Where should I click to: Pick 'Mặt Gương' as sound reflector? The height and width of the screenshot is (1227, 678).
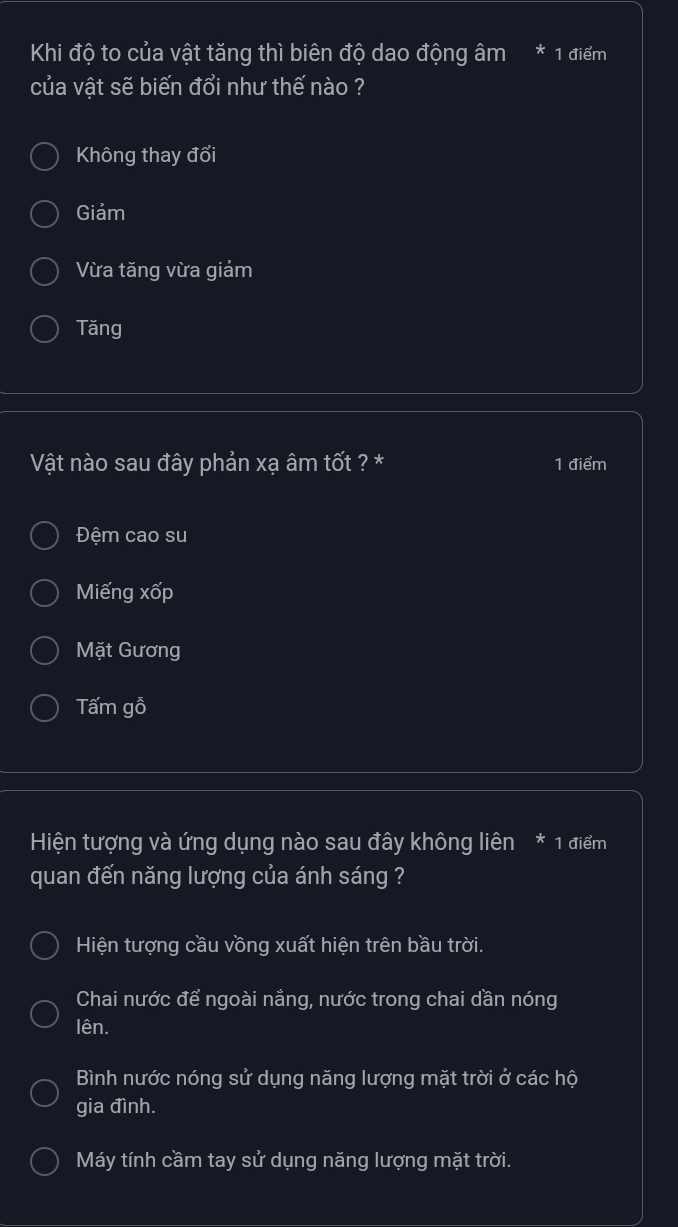(x=44, y=651)
